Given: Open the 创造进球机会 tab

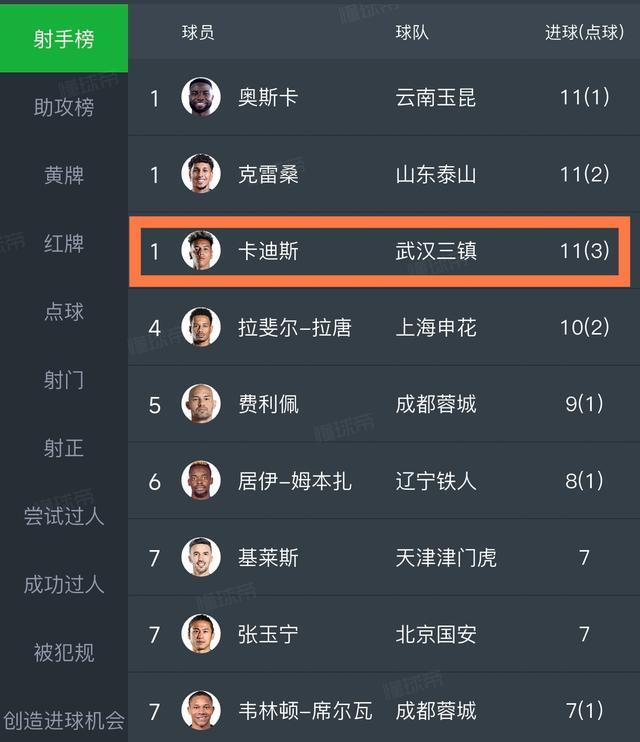Looking at the screenshot, I should pos(64,714).
